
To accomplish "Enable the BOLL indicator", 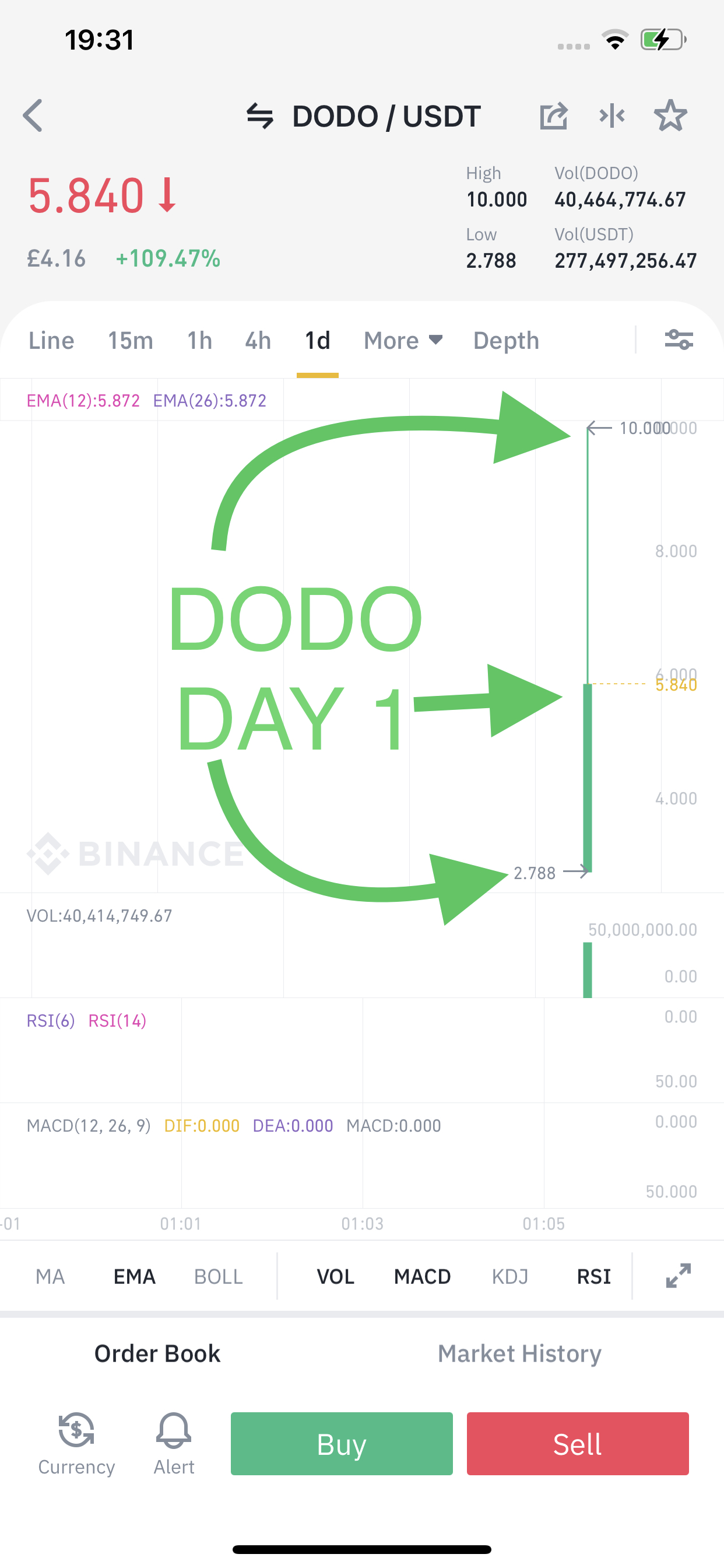I will tap(219, 1276).
